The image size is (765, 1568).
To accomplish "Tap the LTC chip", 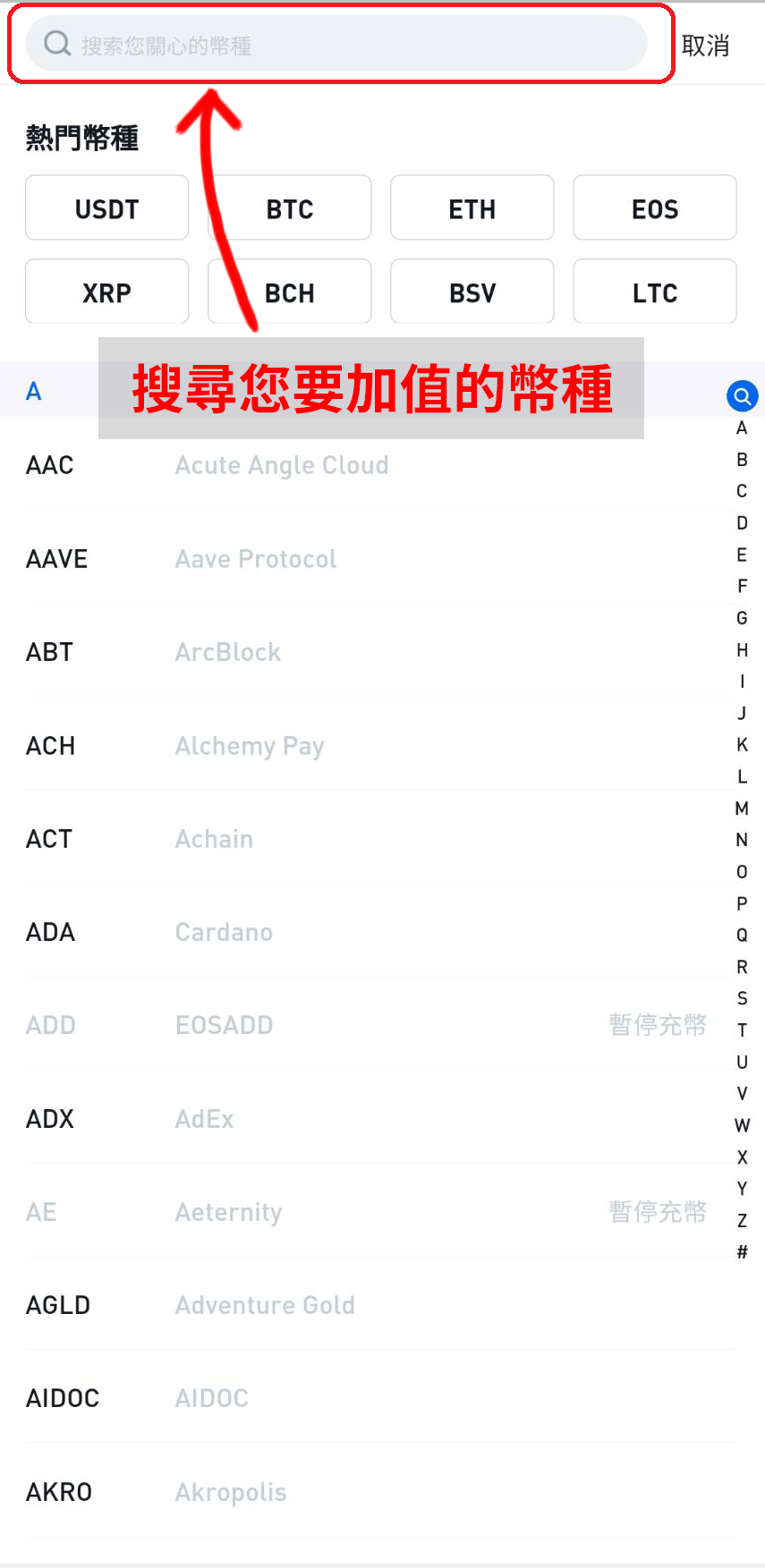I will (655, 292).
